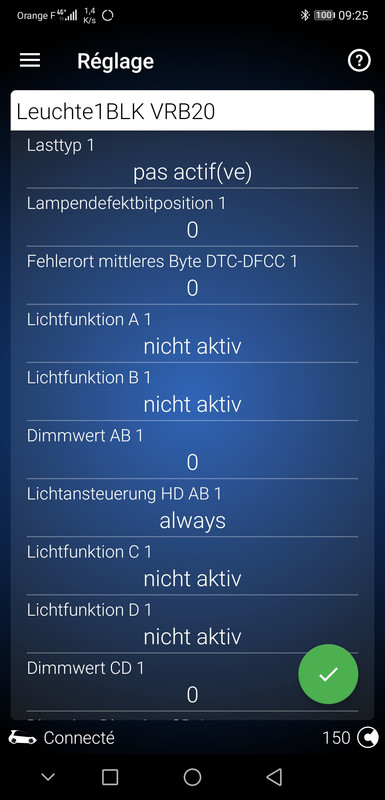Edit the Lasttyp 1 setting

point(192,160)
